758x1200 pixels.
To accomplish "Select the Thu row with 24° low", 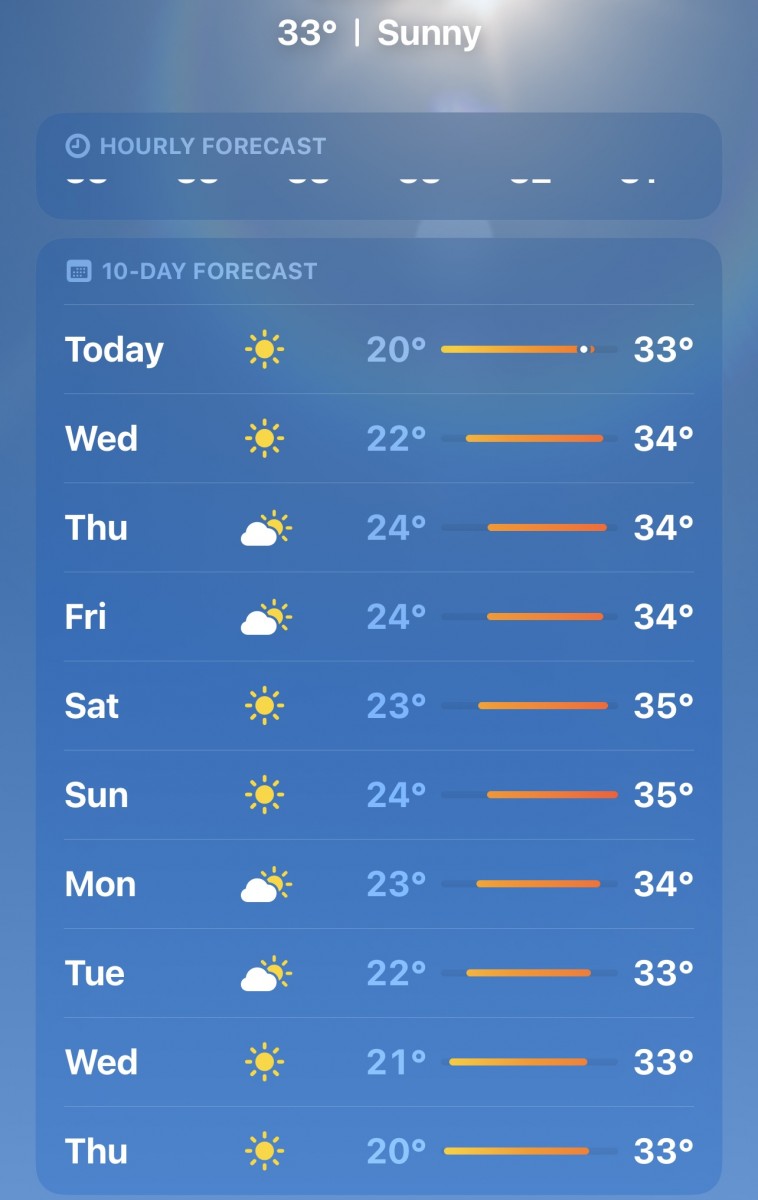I will [x=378, y=528].
